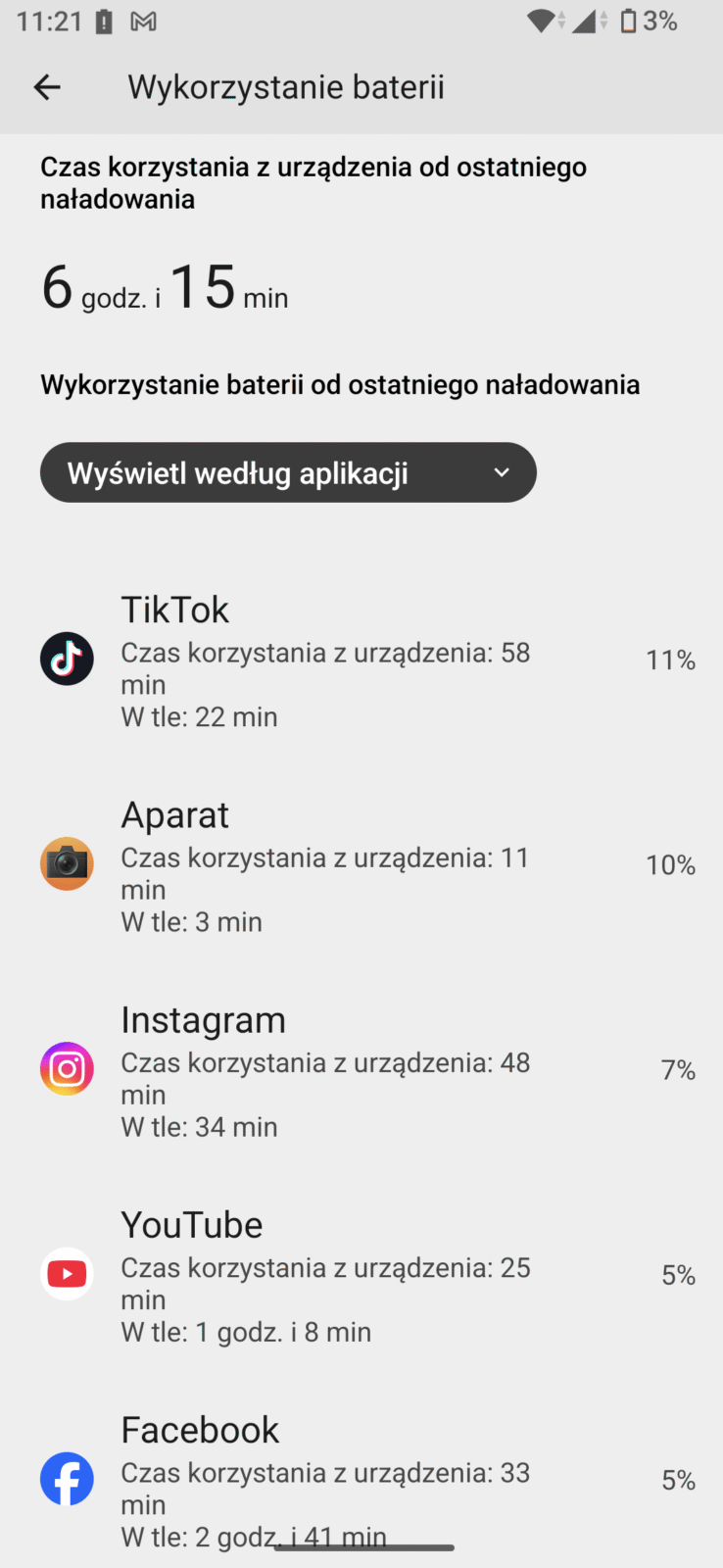723x1568 pixels.
Task: Open Instagram battery usage details
Action: pyautogui.click(x=361, y=1070)
